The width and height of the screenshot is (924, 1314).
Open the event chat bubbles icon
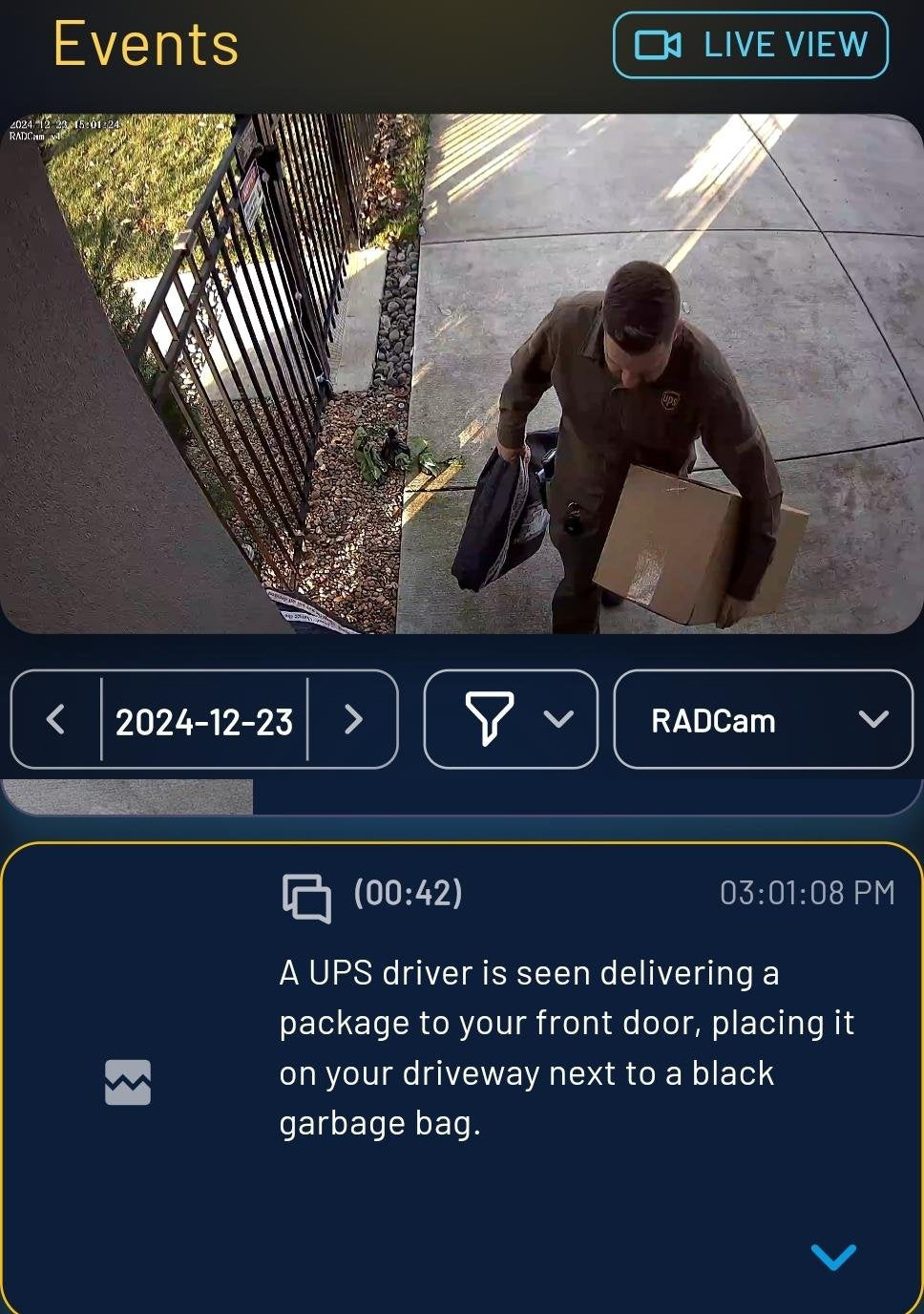point(306,898)
